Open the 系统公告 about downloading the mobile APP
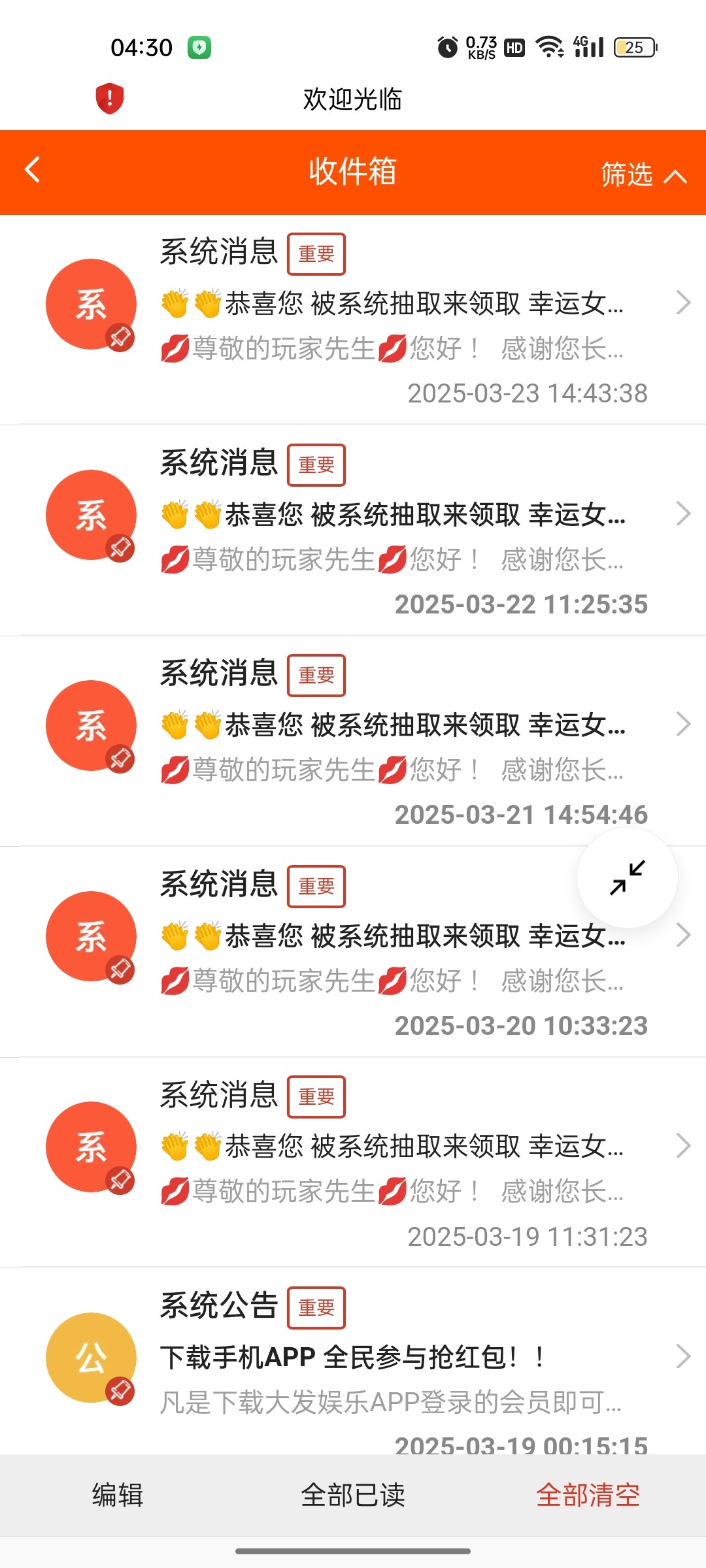Screen dimensions: 706x1568 (x=353, y=1362)
